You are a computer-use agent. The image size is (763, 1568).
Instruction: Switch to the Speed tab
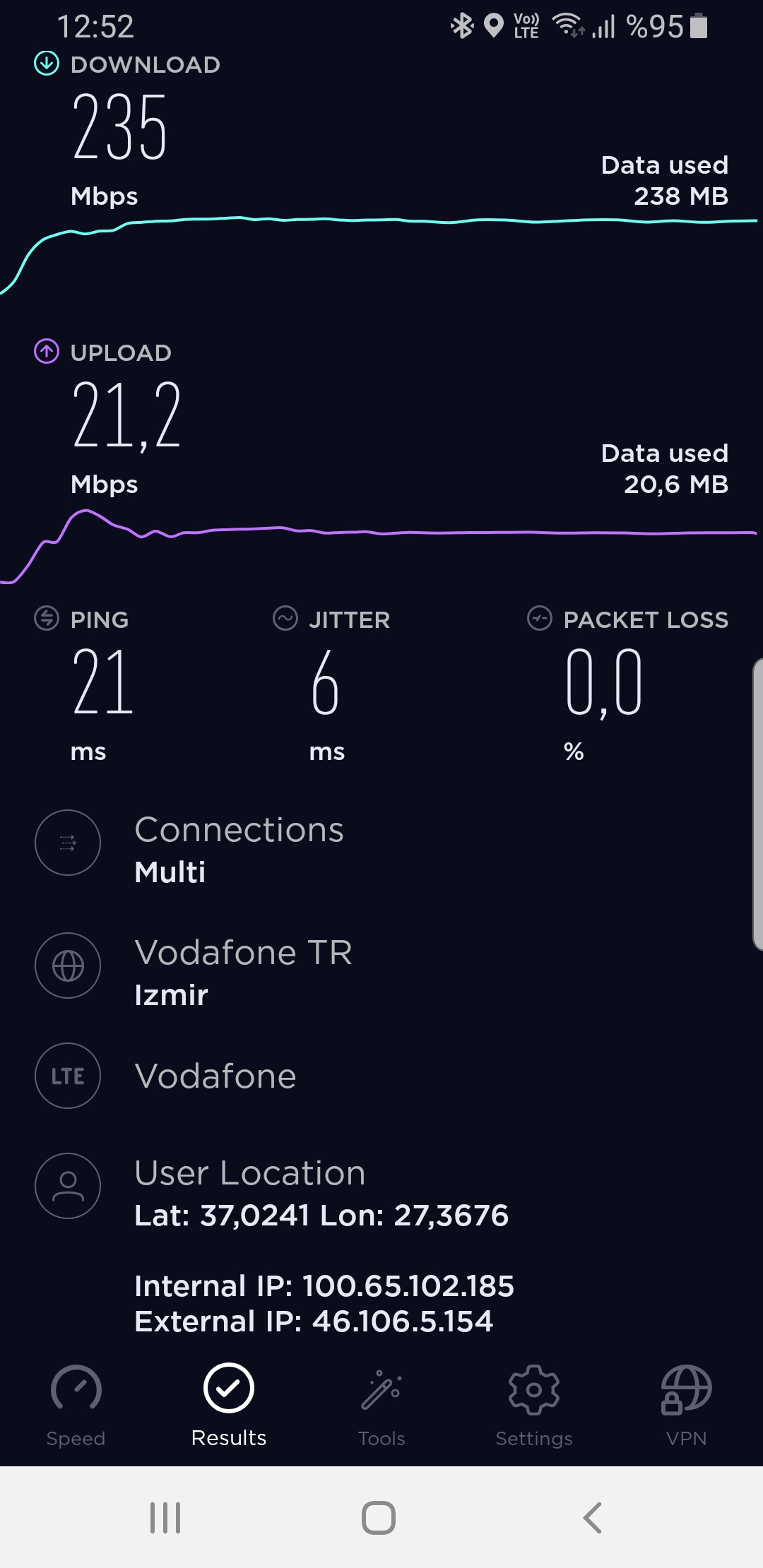click(x=76, y=1406)
